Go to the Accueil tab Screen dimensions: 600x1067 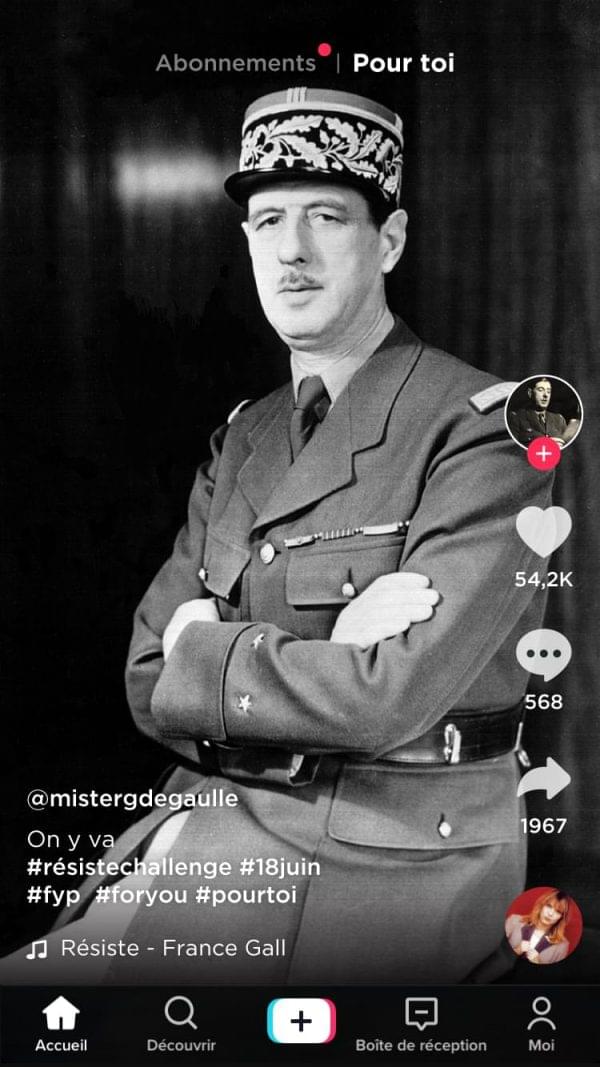tap(61, 1024)
